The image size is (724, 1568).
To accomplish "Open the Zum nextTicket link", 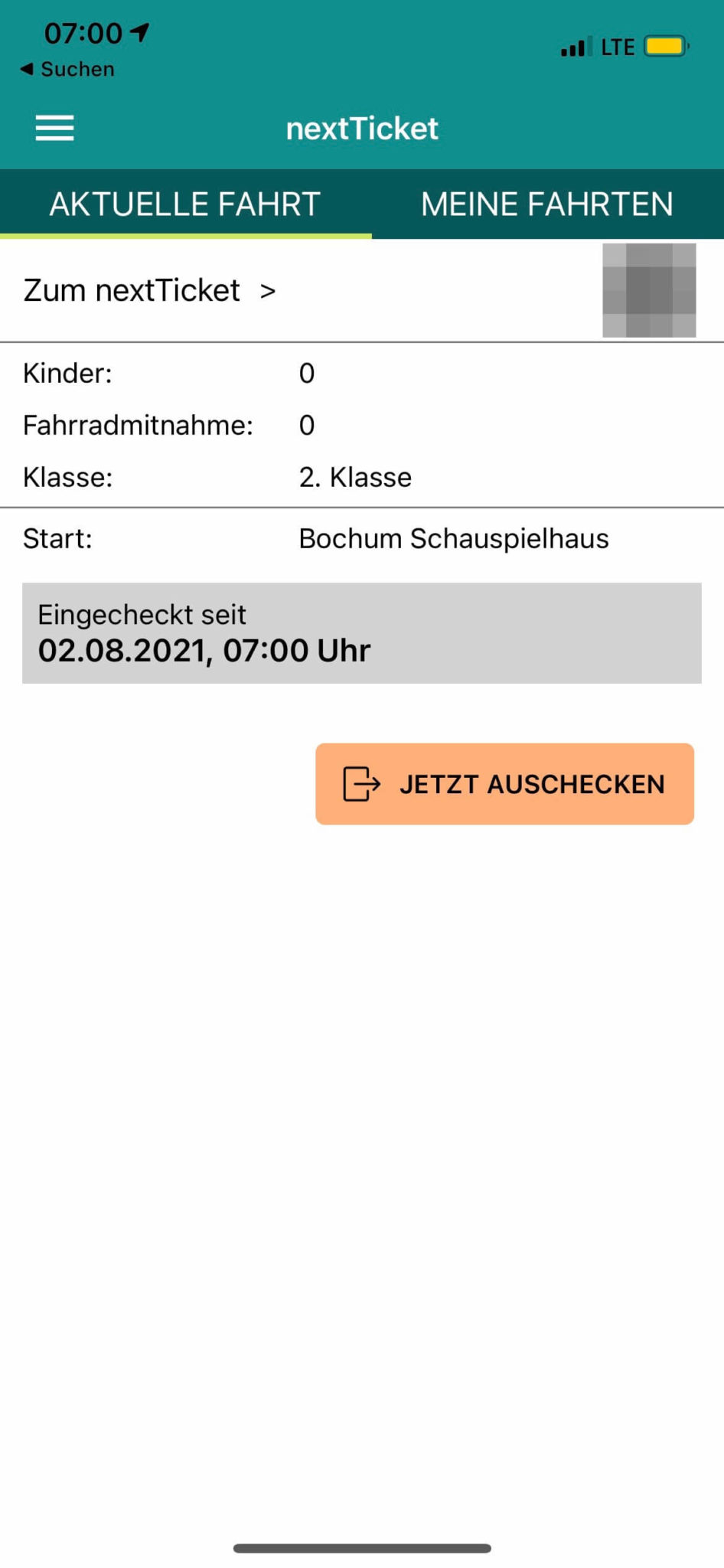I will point(149,291).
